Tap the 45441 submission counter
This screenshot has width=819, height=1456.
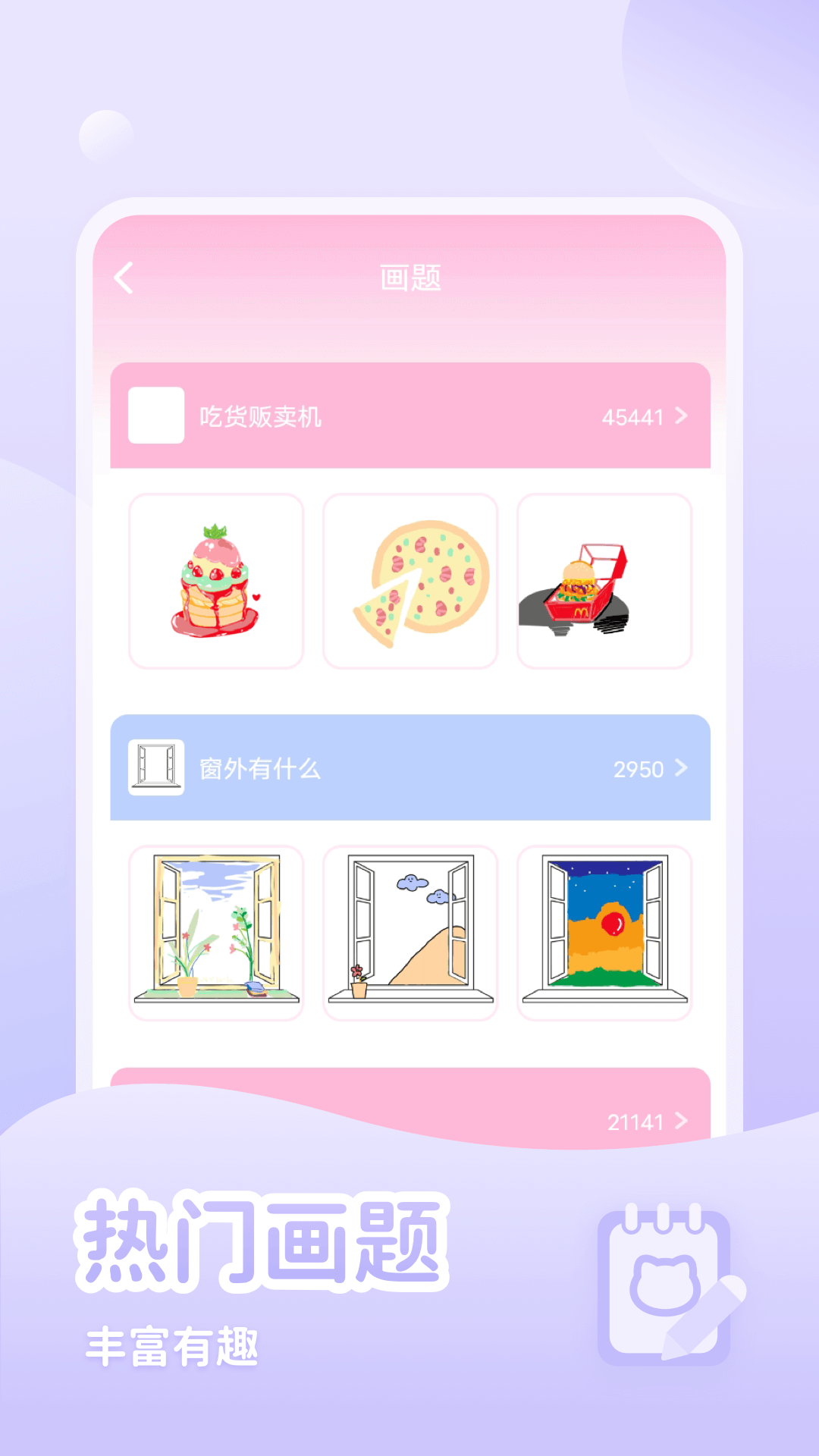click(632, 416)
